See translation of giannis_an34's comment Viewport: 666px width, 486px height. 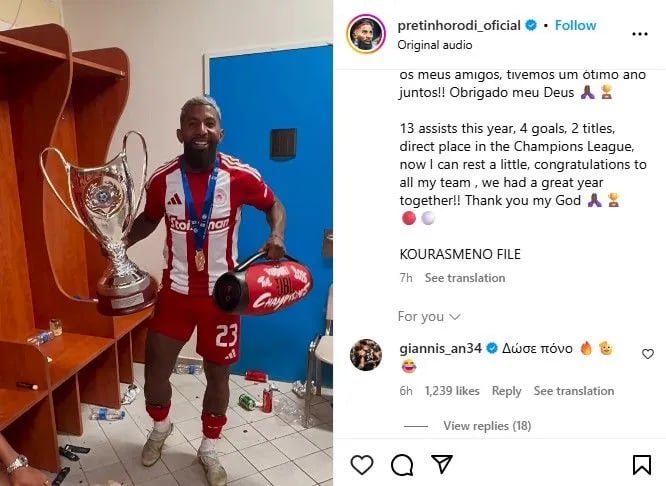(573, 391)
